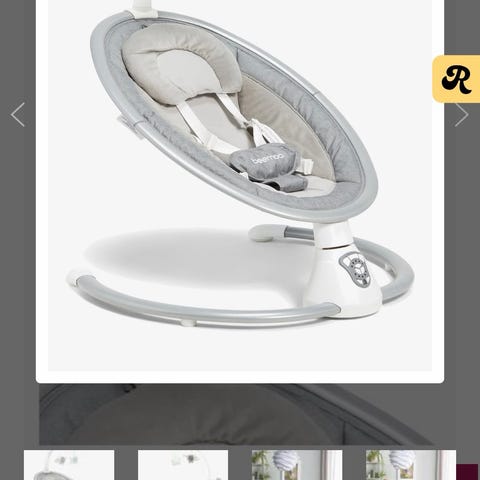Select the thumbnail showing the swing seat with mobile
Viewport: 480px width, 480px height.
tap(69, 465)
